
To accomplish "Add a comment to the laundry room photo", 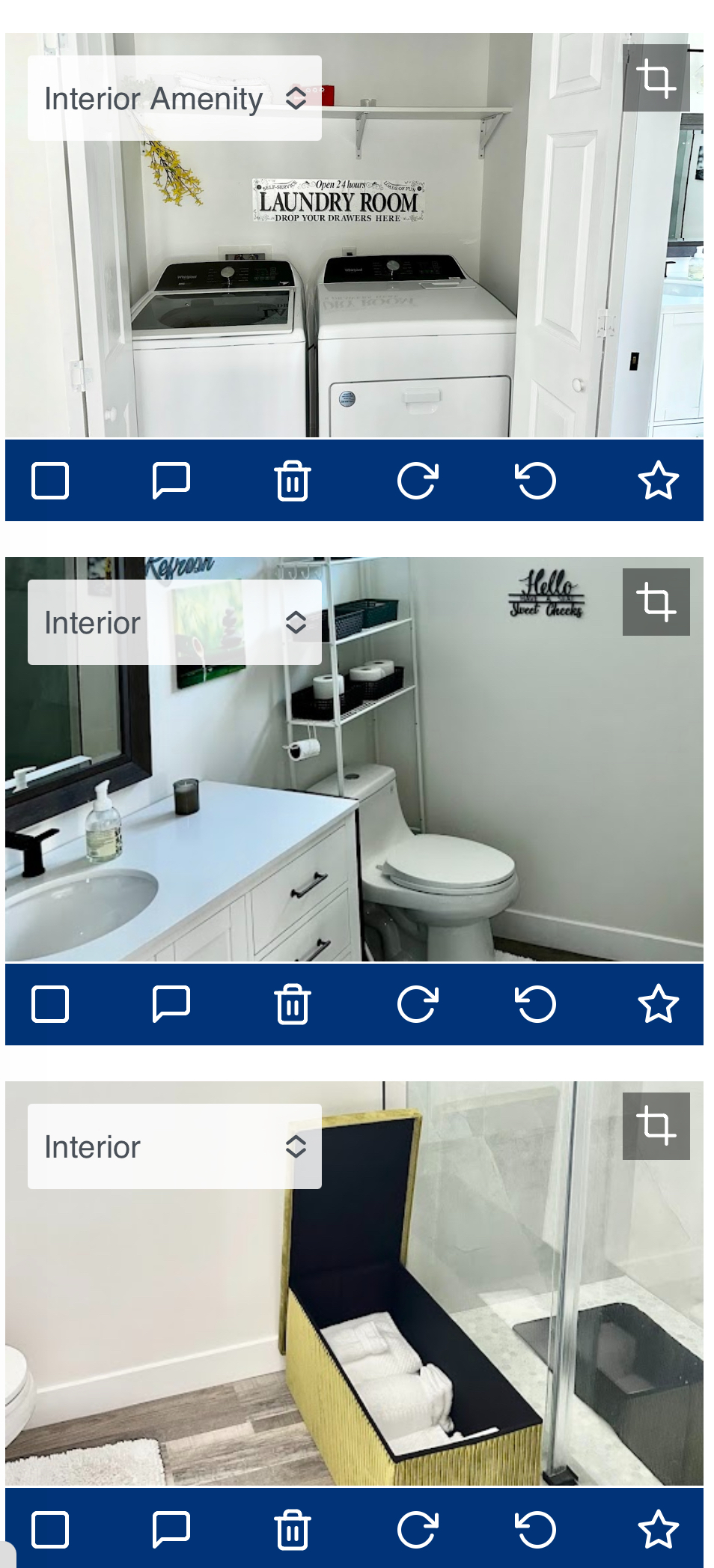I will pos(171,480).
